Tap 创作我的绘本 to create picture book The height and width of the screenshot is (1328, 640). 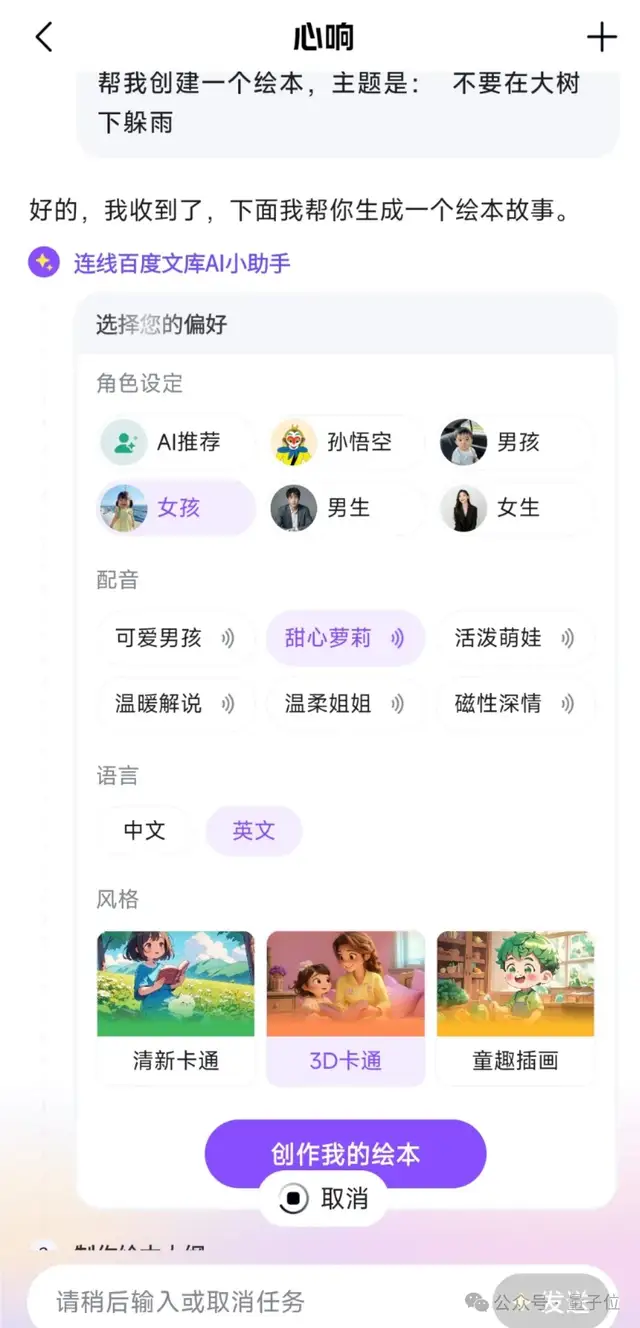(345, 1152)
